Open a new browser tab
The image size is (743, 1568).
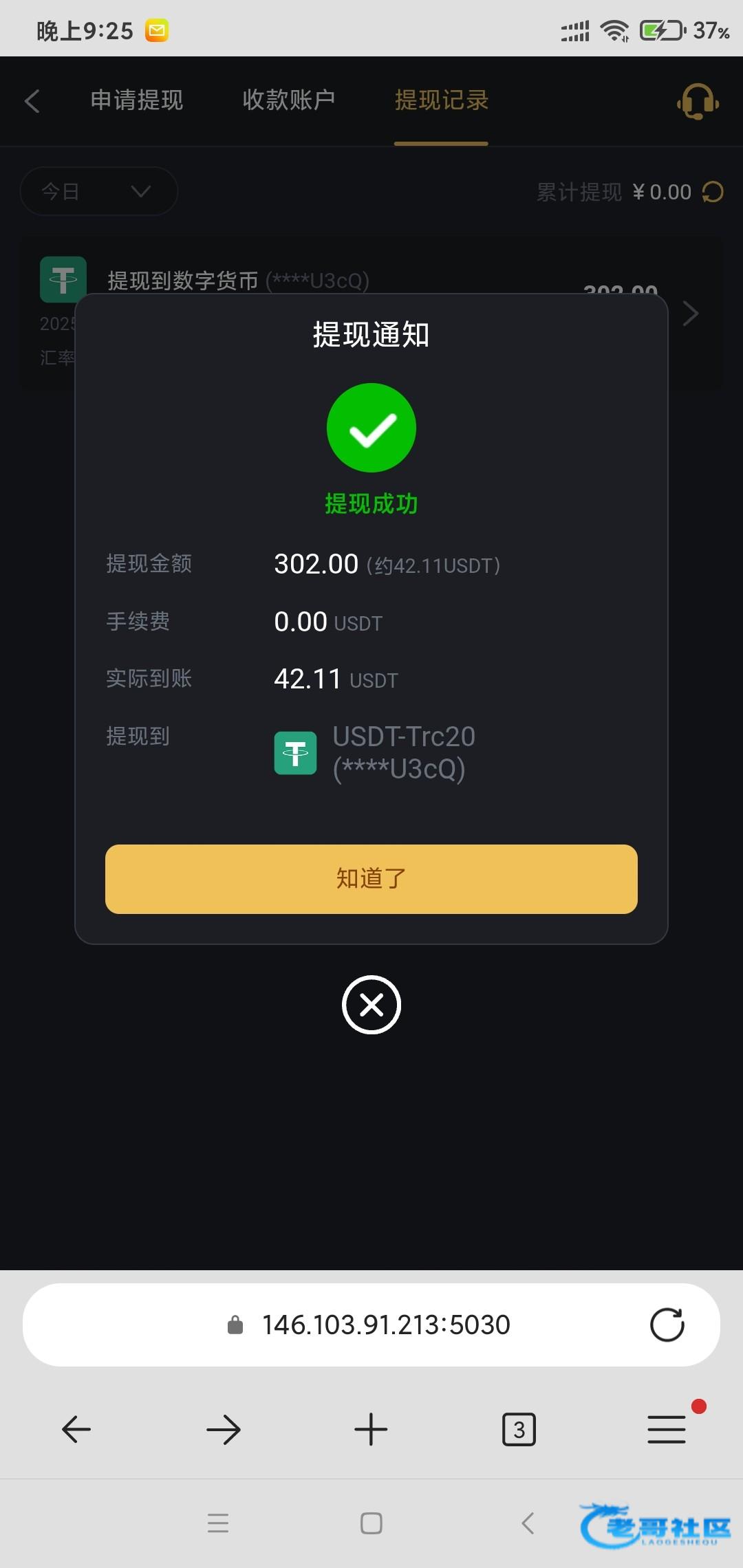tap(371, 1430)
